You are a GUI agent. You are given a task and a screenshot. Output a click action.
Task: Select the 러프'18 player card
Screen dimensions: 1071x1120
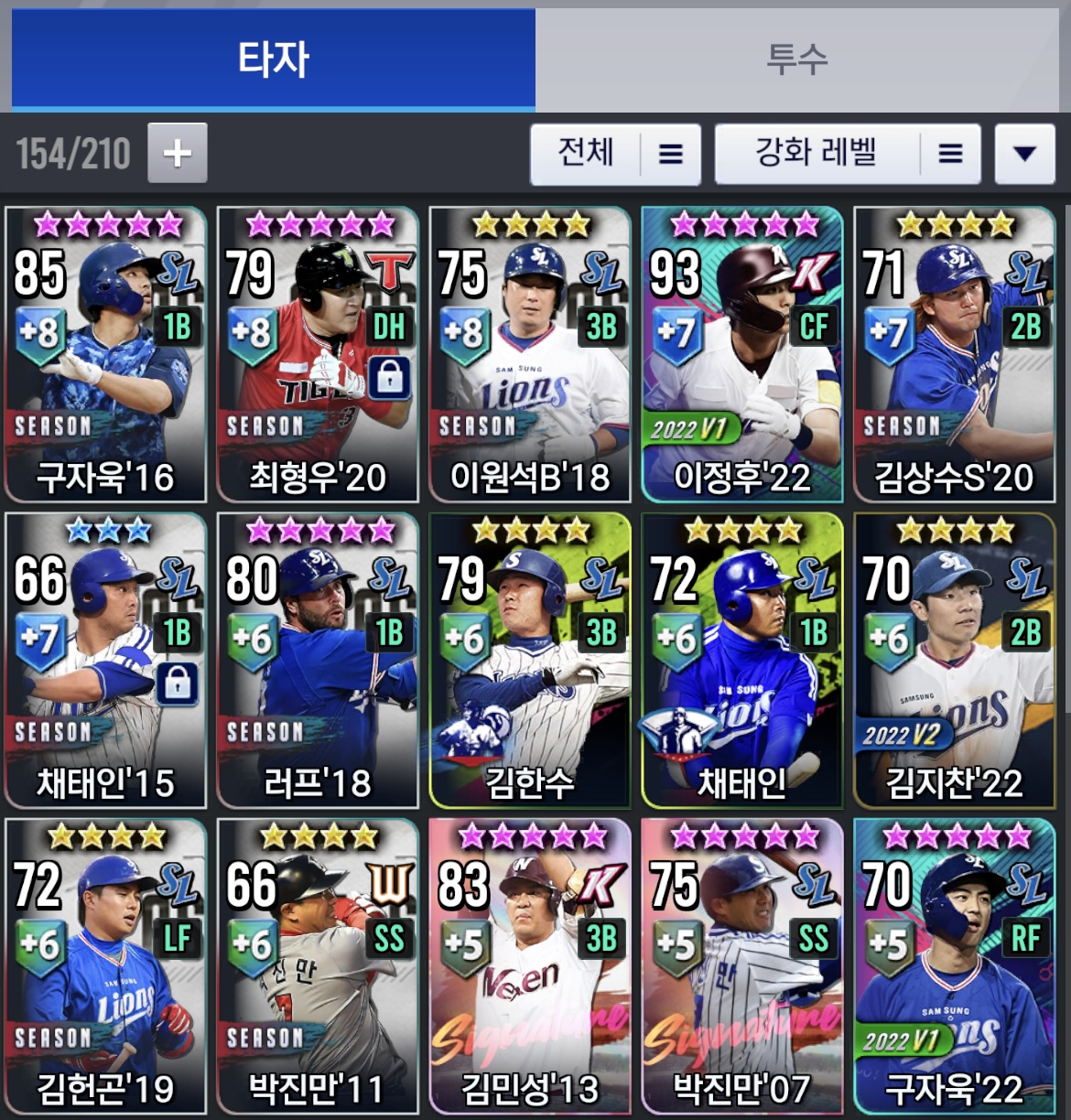318,661
